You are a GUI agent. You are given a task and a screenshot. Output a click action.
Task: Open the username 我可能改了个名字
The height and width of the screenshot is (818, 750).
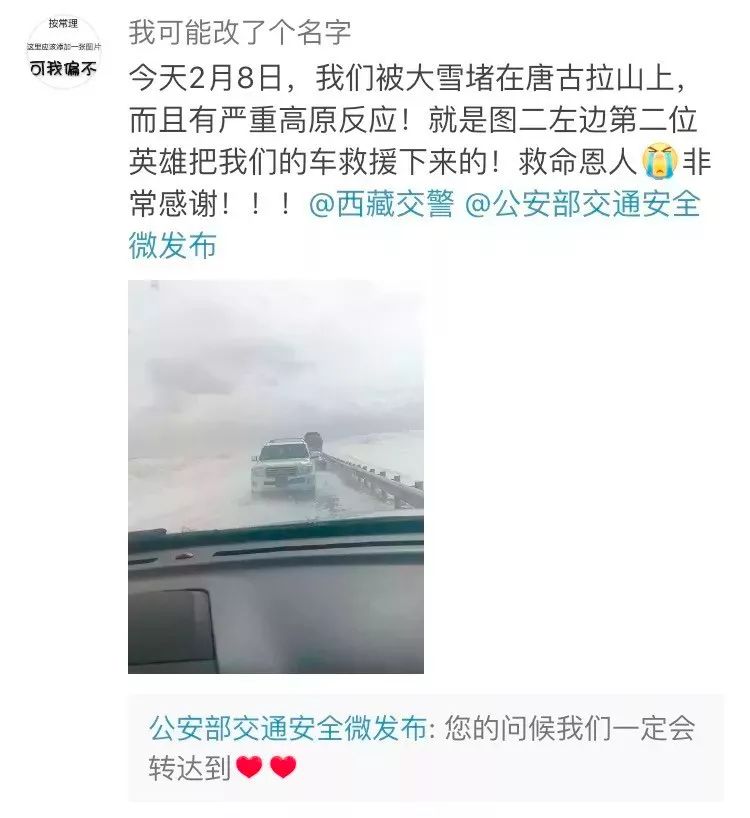pos(240,32)
